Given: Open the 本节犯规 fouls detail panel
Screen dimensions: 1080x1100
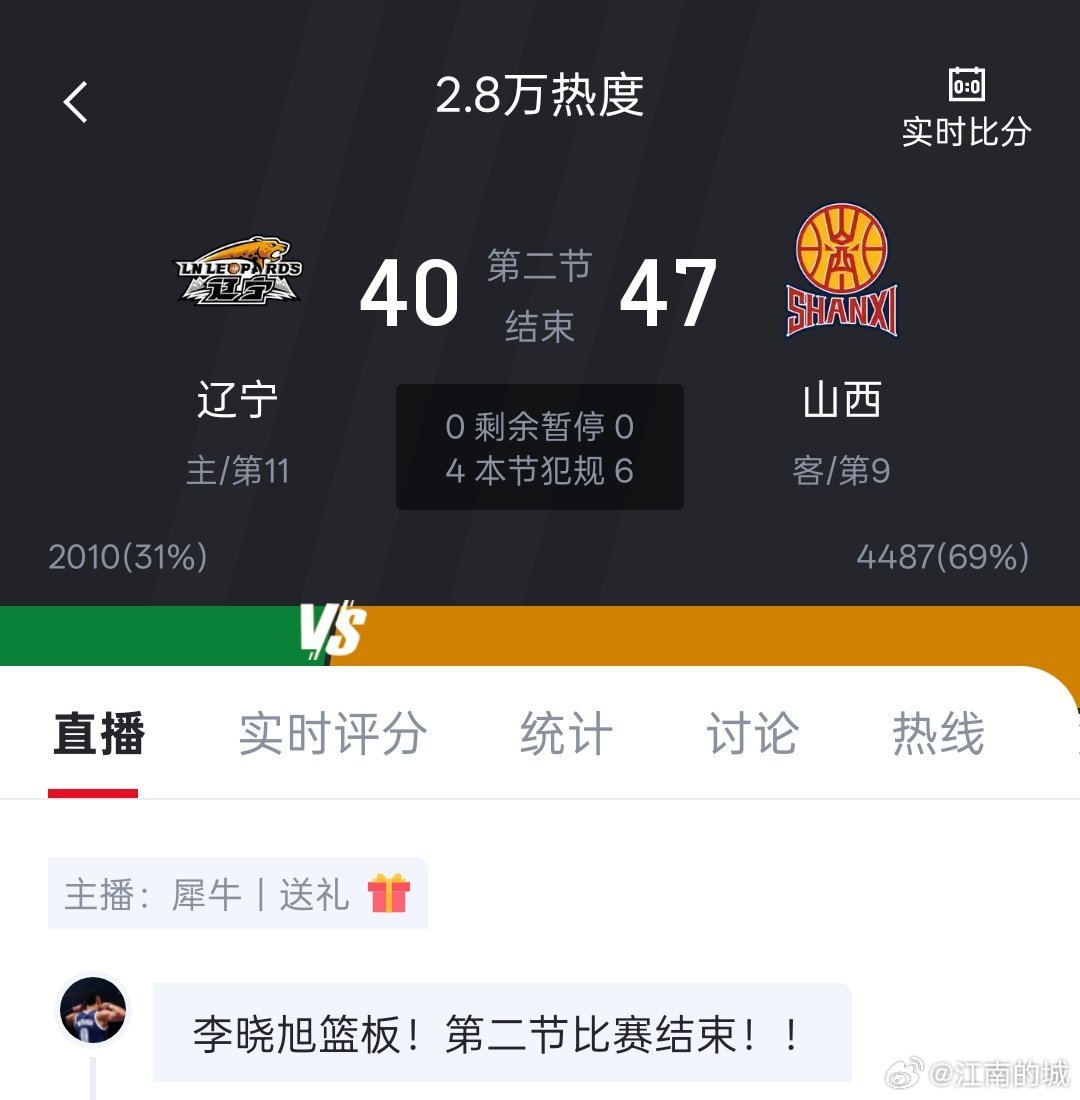Looking at the screenshot, I should click(x=538, y=470).
